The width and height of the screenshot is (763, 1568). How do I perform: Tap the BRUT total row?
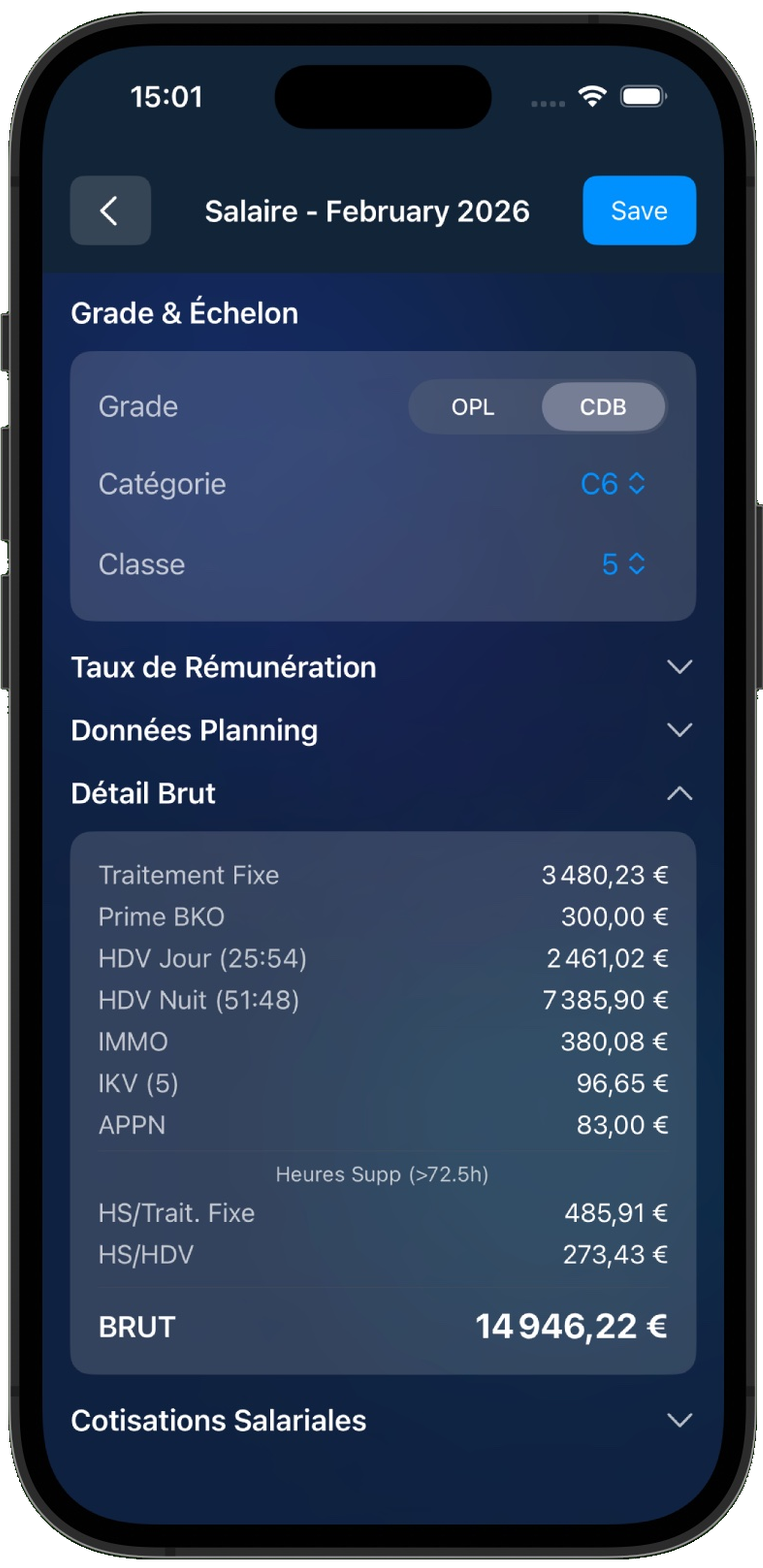pos(383,1325)
